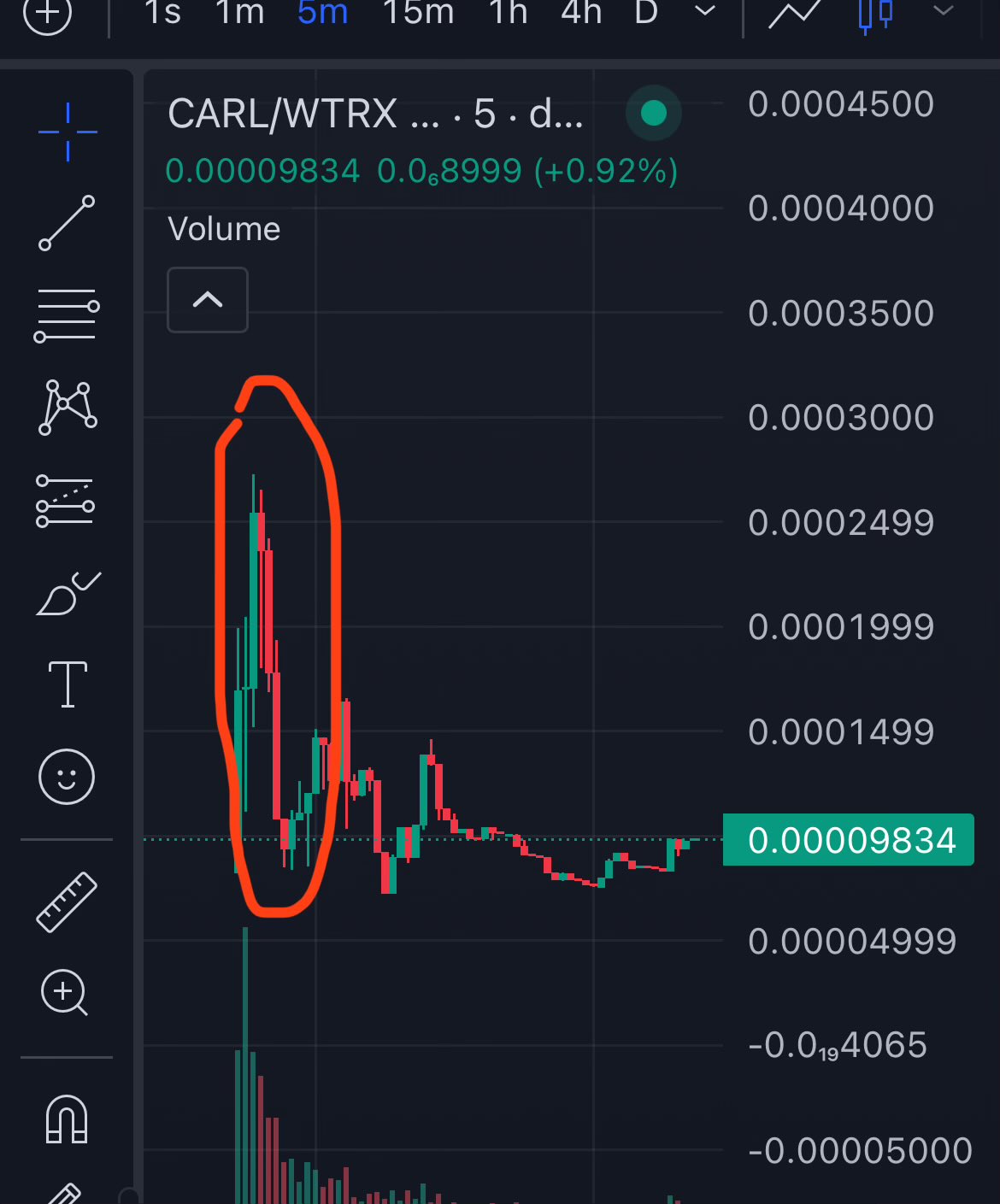
Task: Switch to the 1s timeframe
Action: pos(162,13)
